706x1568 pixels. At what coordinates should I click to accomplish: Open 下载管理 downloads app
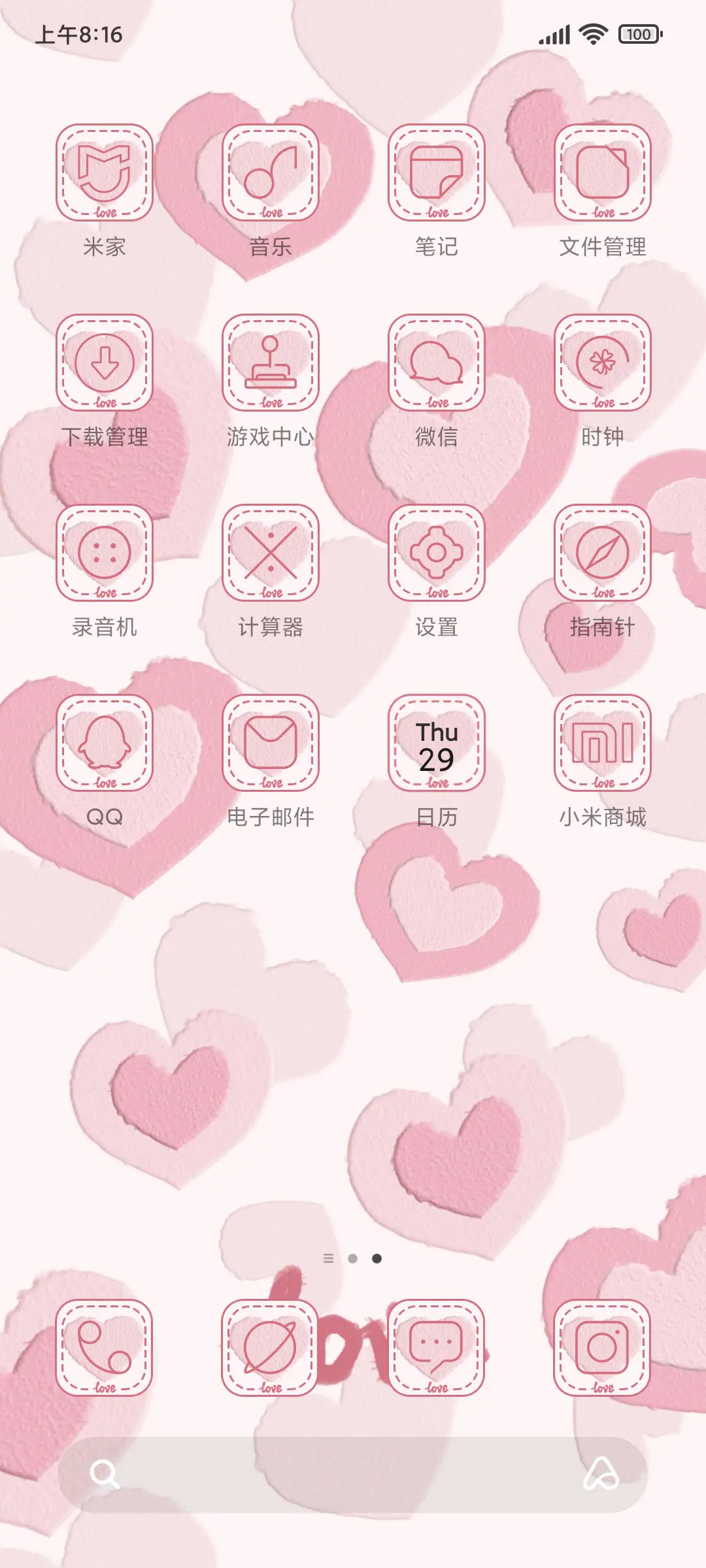[x=105, y=363]
